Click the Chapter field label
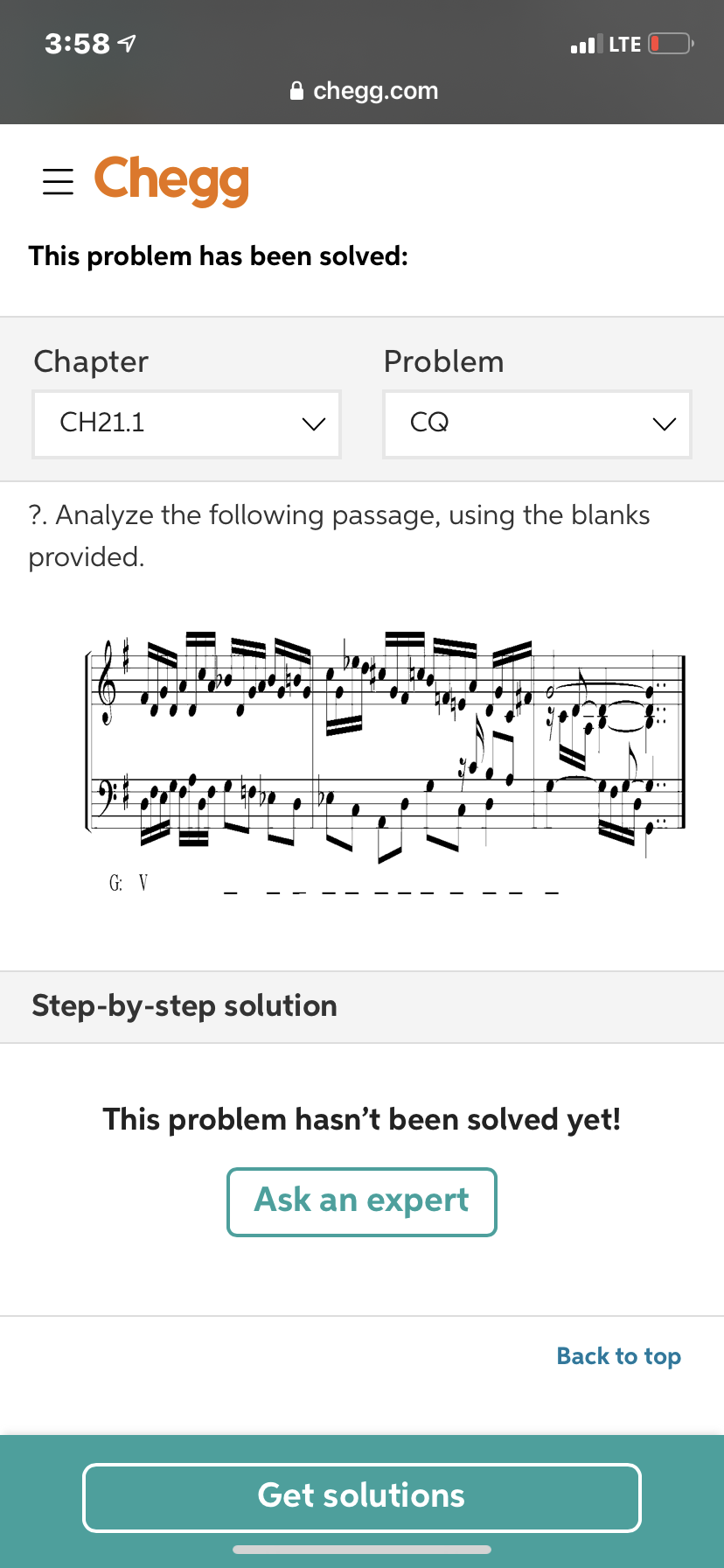724x1568 pixels. (90, 361)
